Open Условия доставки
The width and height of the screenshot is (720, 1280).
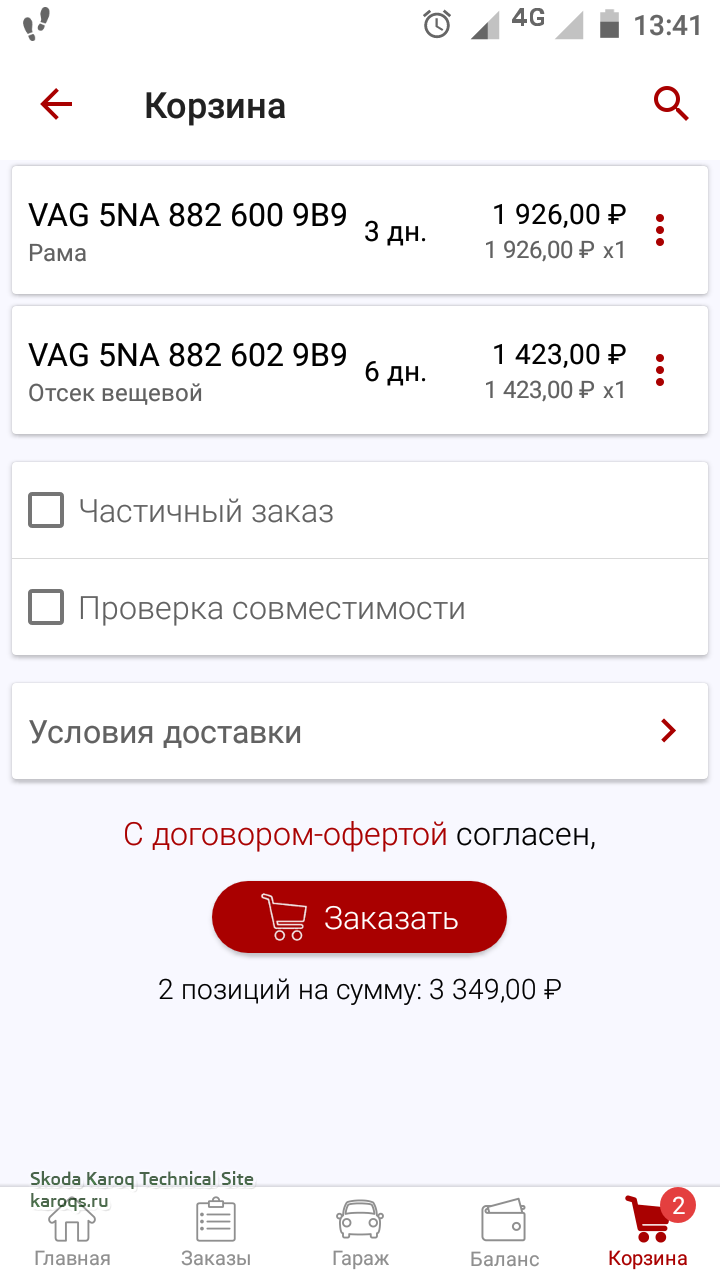359,731
